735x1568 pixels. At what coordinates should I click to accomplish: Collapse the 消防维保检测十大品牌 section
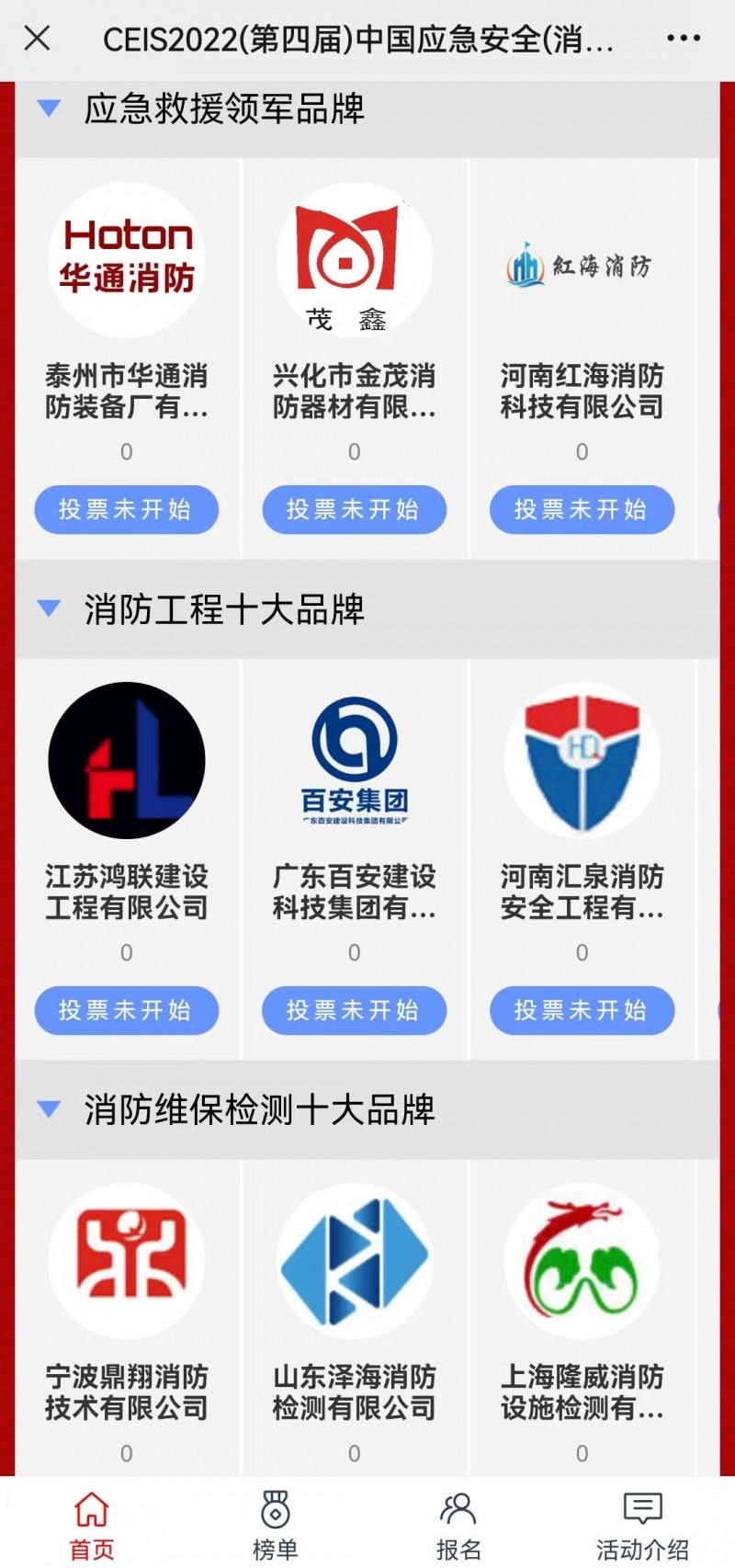(x=49, y=1109)
